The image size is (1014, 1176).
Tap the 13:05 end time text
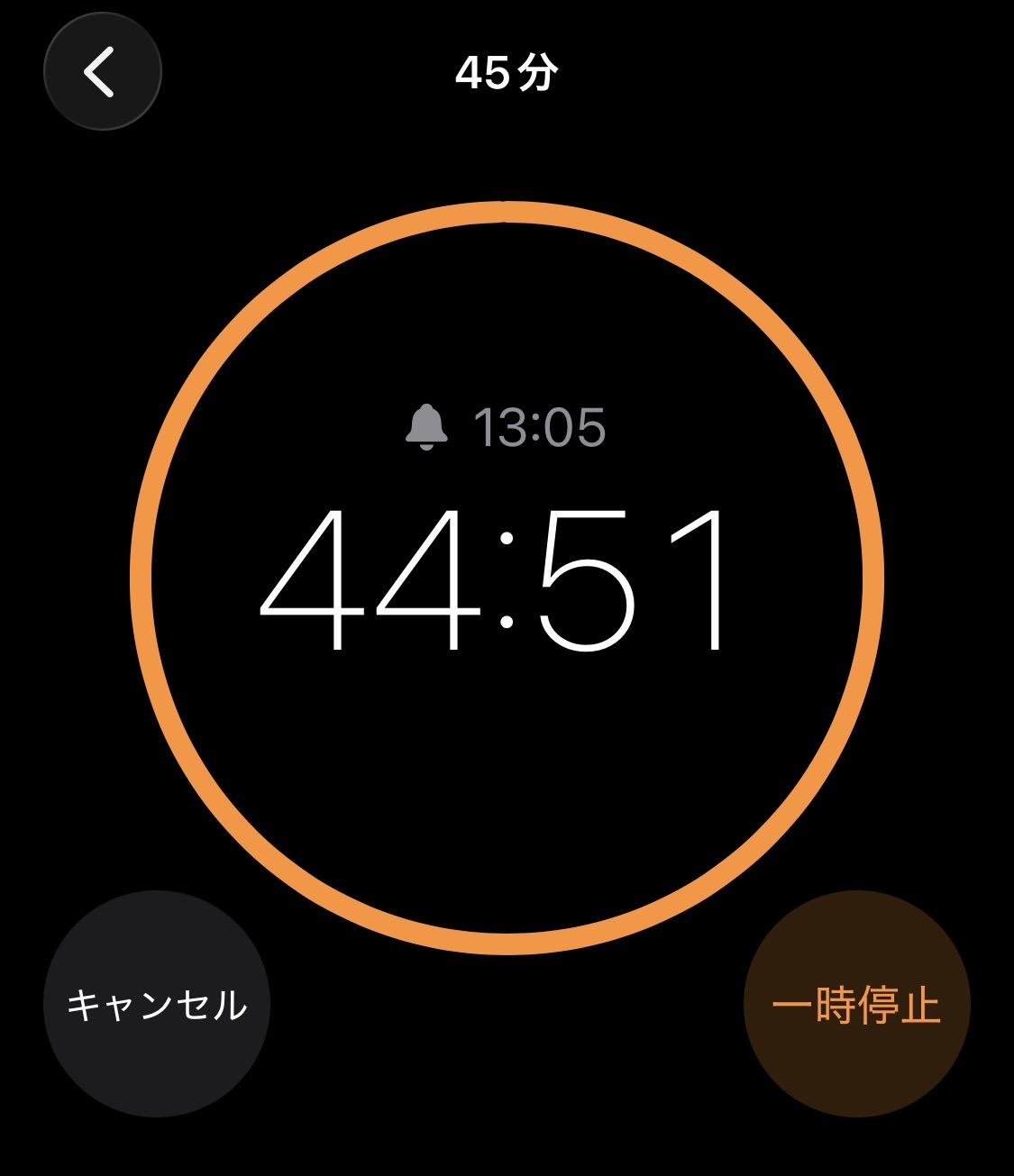click(x=538, y=425)
